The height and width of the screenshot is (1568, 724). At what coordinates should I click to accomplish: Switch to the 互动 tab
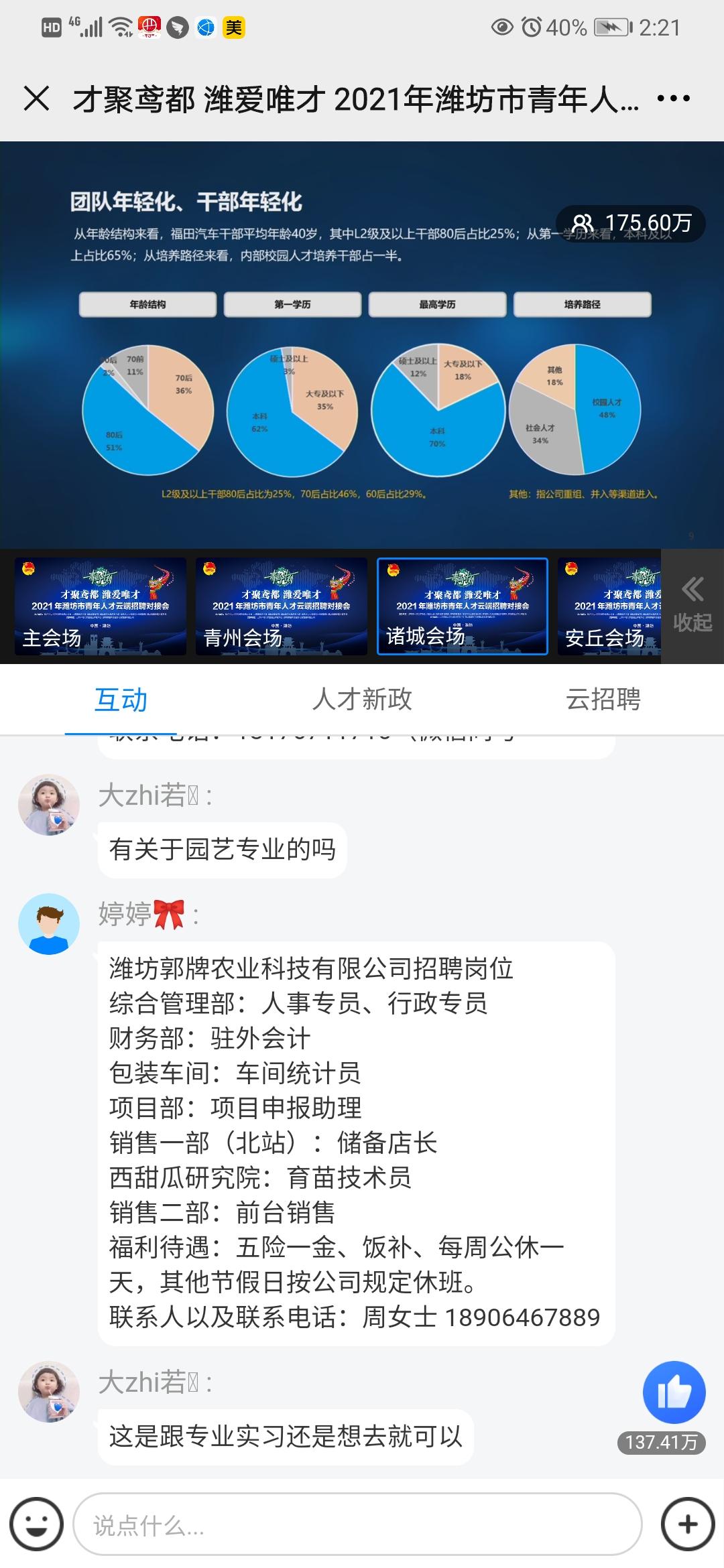(121, 700)
